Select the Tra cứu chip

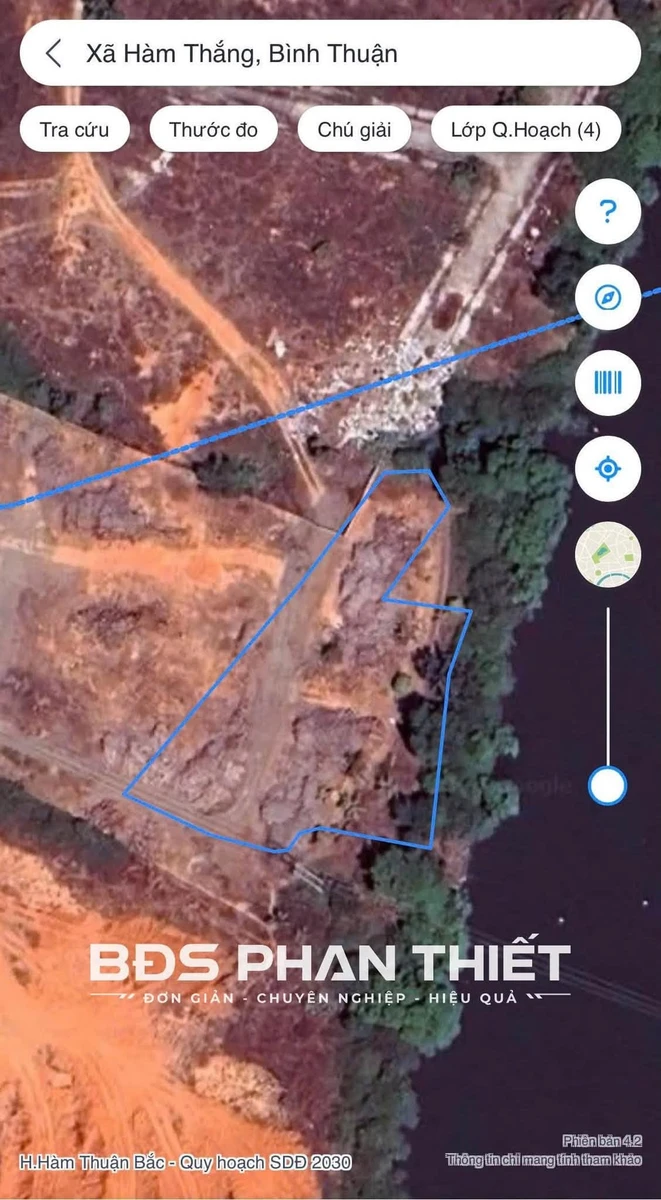(x=75, y=130)
